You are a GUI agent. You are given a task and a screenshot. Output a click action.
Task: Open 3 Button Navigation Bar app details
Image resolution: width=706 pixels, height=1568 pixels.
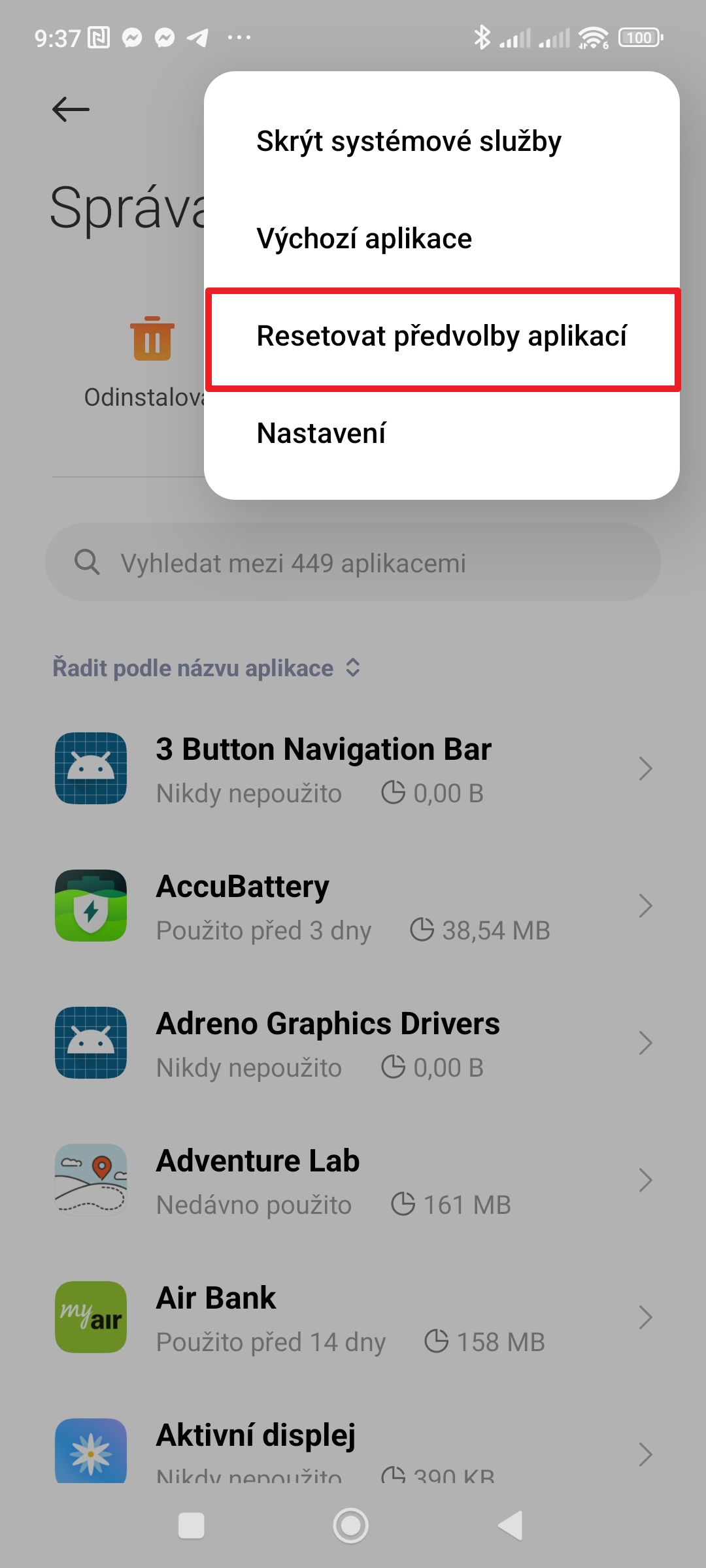pyautogui.click(x=353, y=769)
